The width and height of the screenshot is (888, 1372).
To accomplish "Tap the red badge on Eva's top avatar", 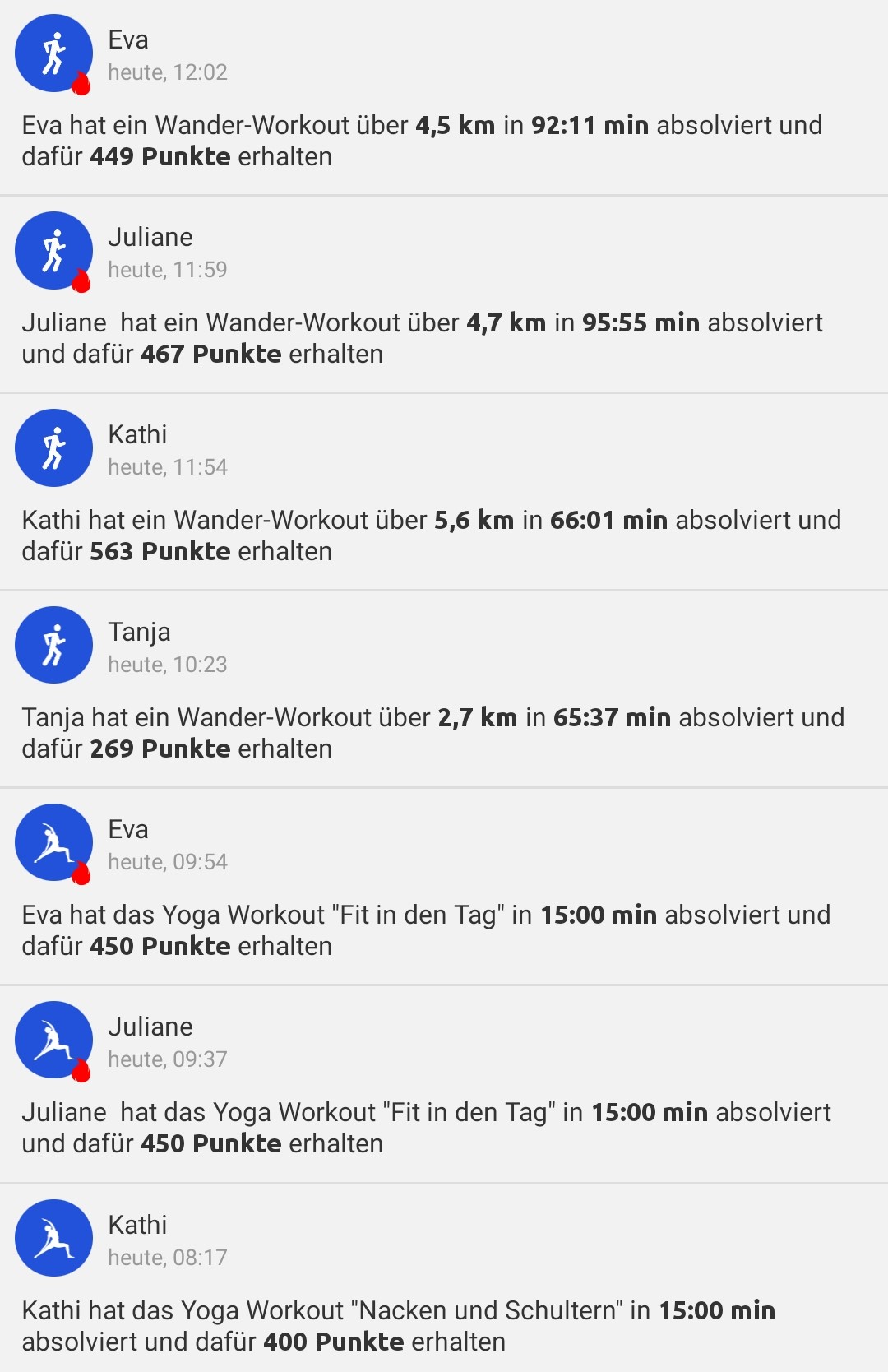I will click(x=81, y=83).
